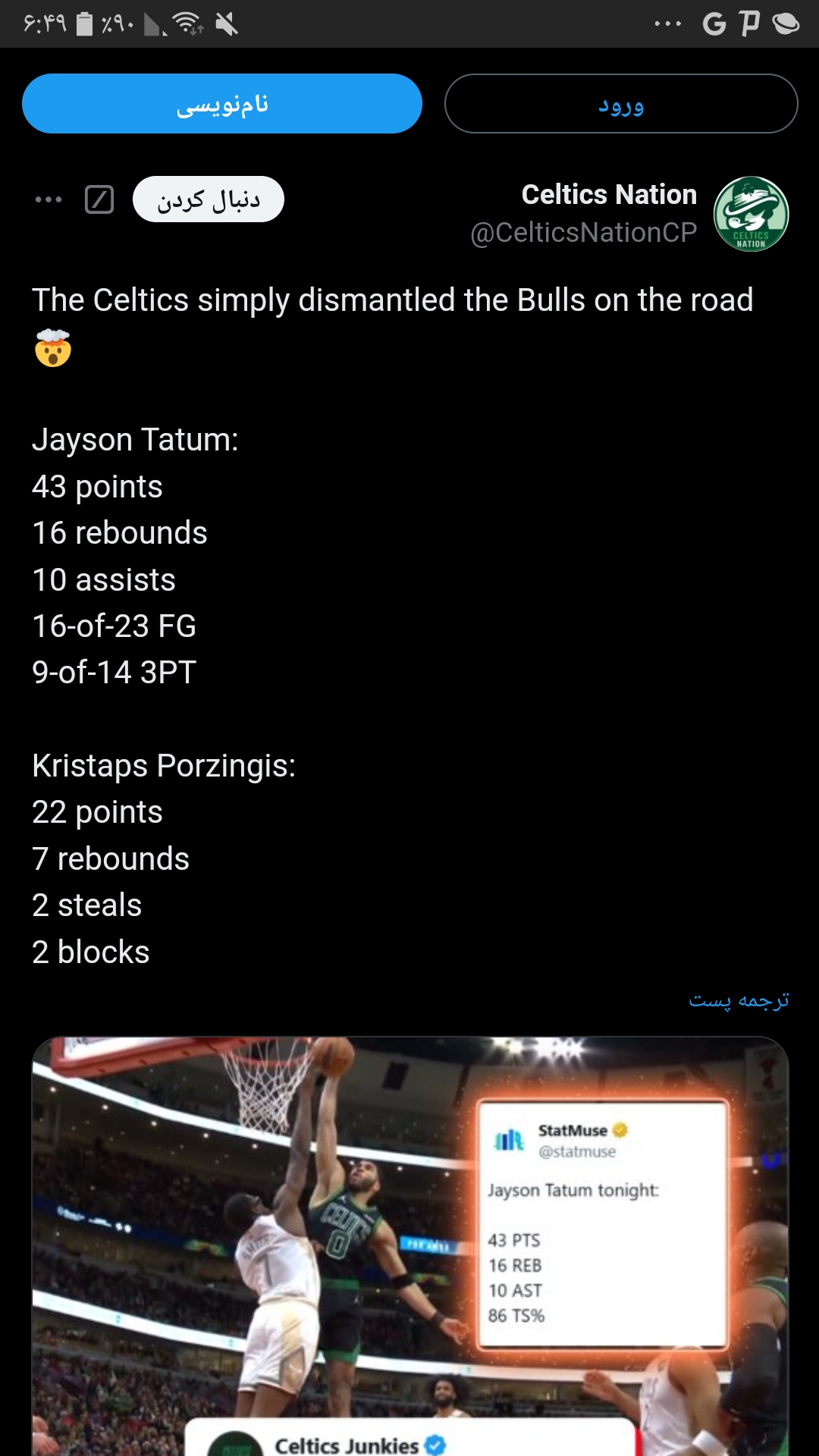
Task: Translate the post via ترجمه پست
Action: coord(739,1000)
